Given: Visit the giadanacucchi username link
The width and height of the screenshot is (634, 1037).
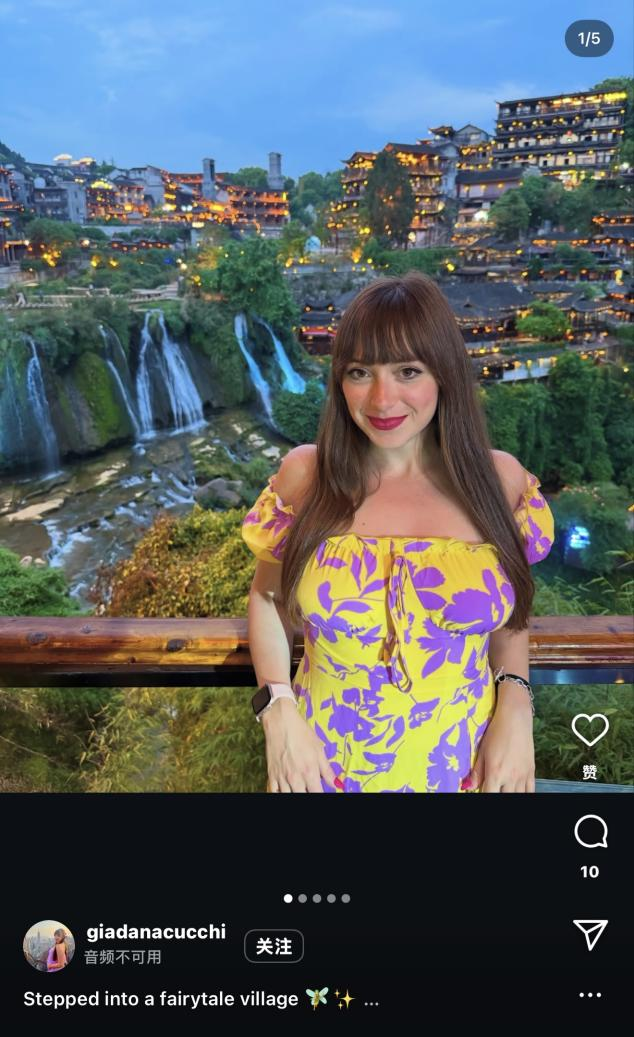Looking at the screenshot, I should [156, 931].
